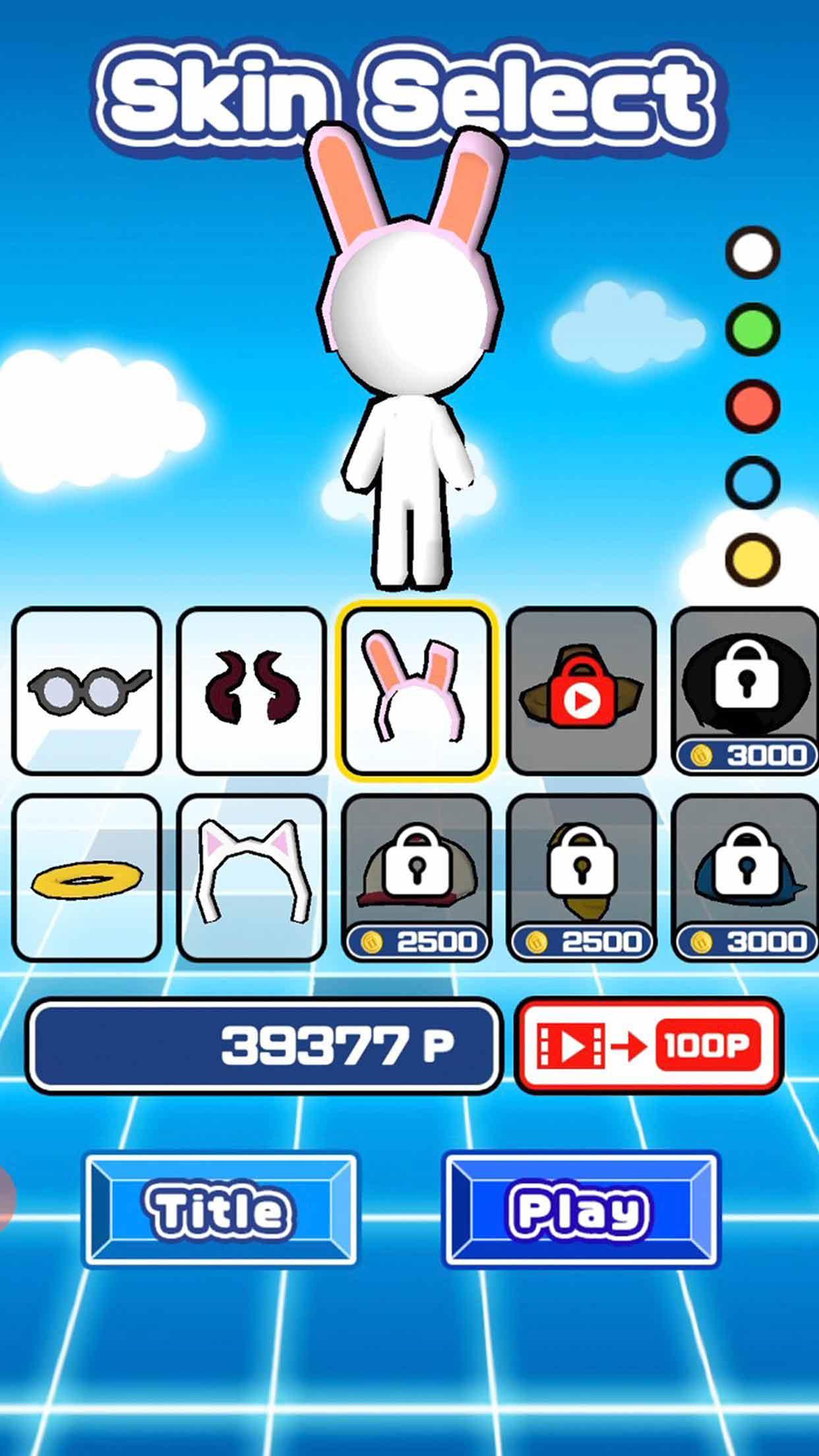Choose the green color swatch
Screen dimensions: 819x1456
click(752, 330)
